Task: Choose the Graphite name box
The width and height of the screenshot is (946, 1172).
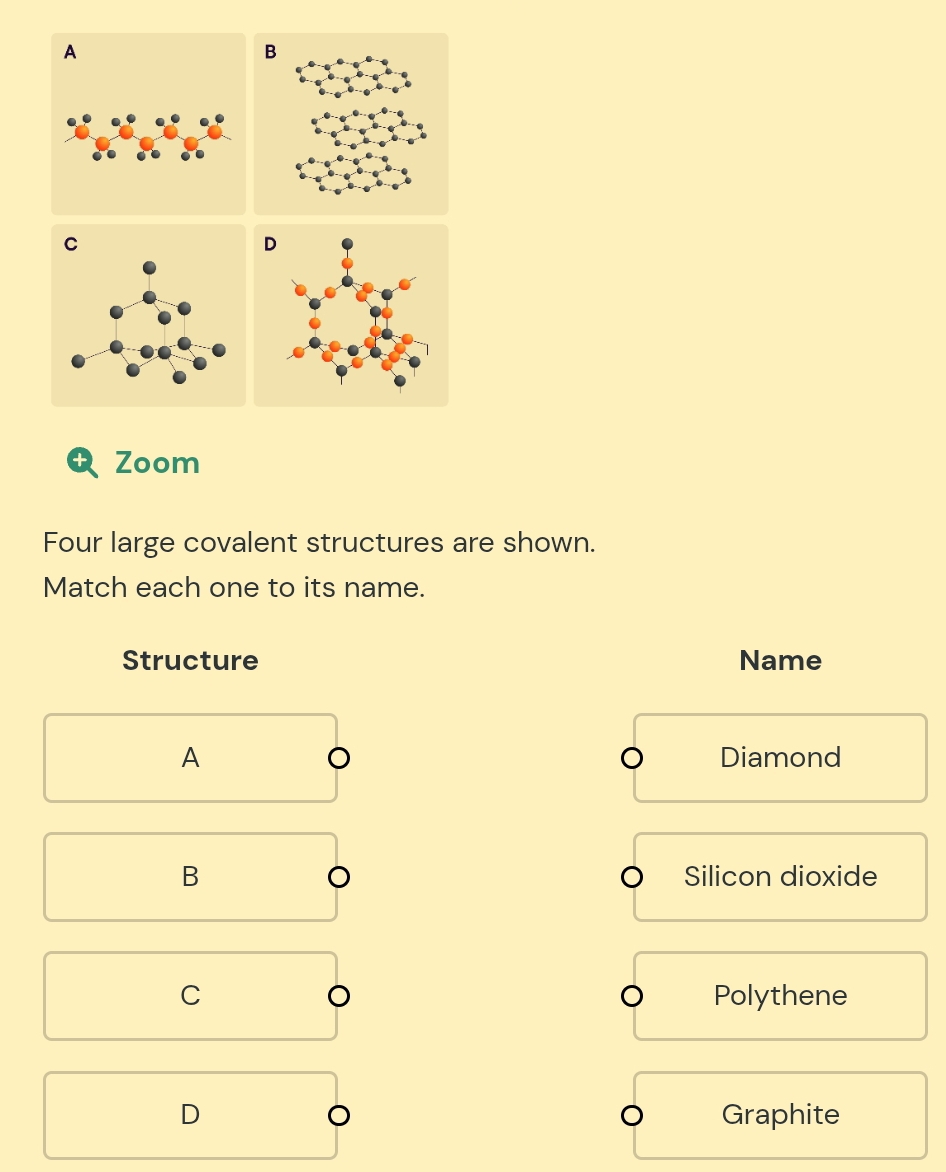Action: click(x=780, y=1115)
